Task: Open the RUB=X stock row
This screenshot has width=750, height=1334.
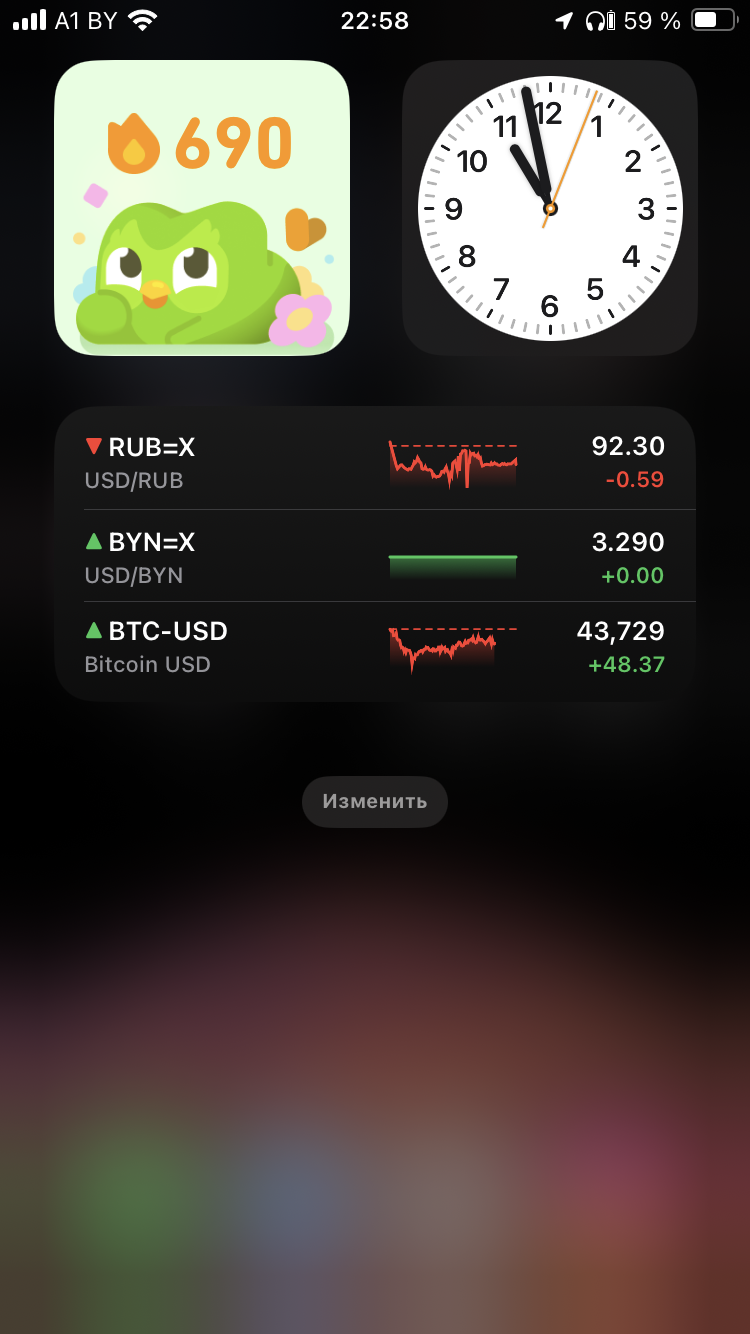Action: point(375,463)
